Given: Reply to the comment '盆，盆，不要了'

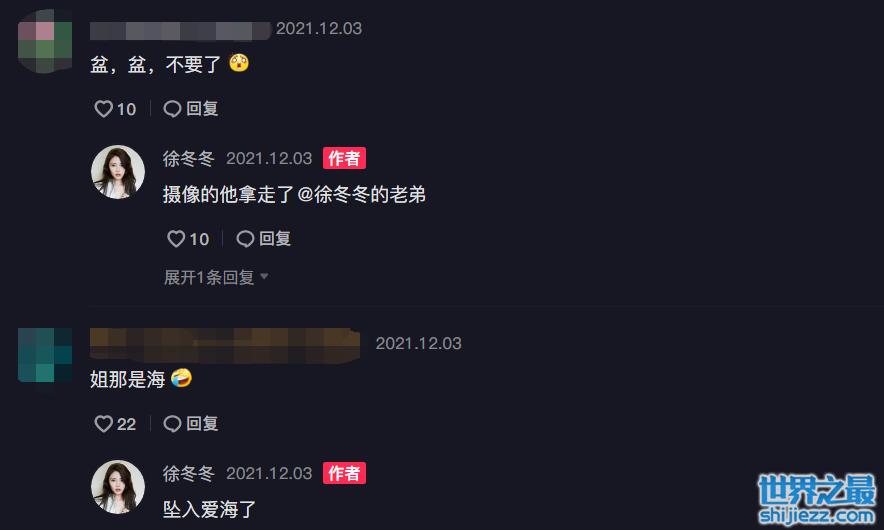Looking at the screenshot, I should click(x=191, y=109).
